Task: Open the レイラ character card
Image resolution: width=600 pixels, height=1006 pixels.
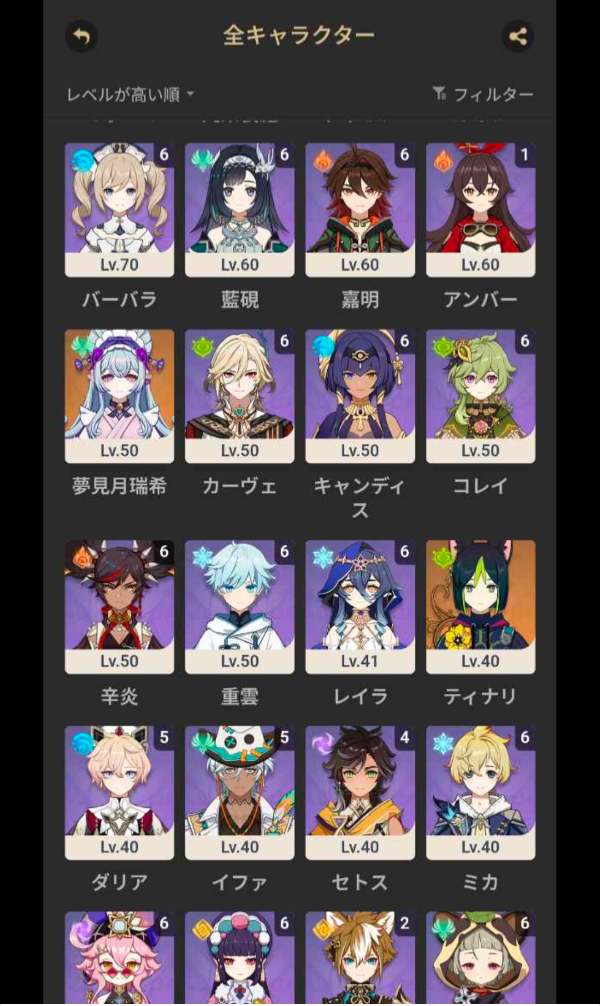Action: 360,607
